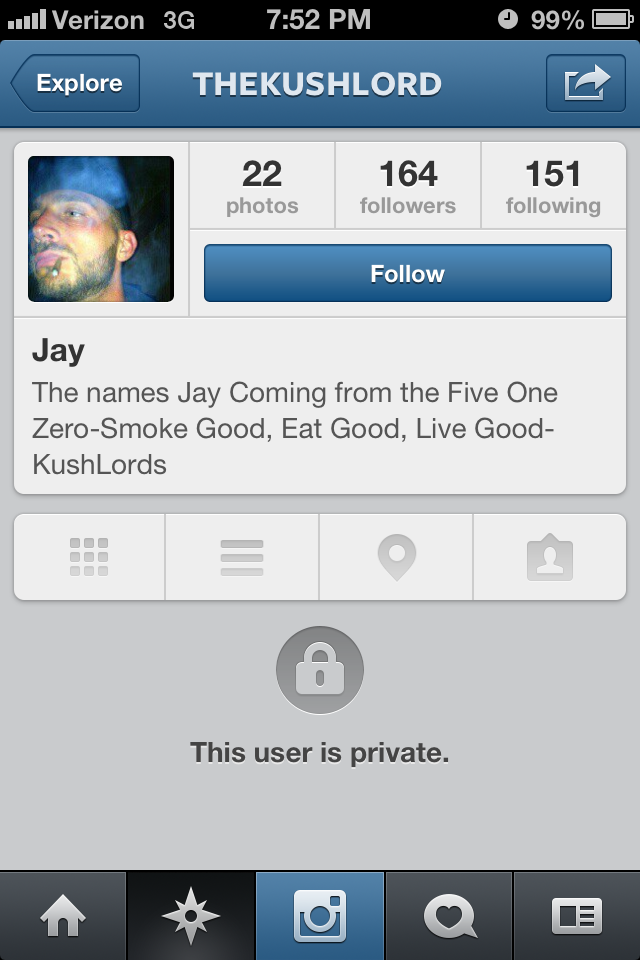The image size is (640, 960).
Task: View the 164 followers list
Action: point(407,187)
